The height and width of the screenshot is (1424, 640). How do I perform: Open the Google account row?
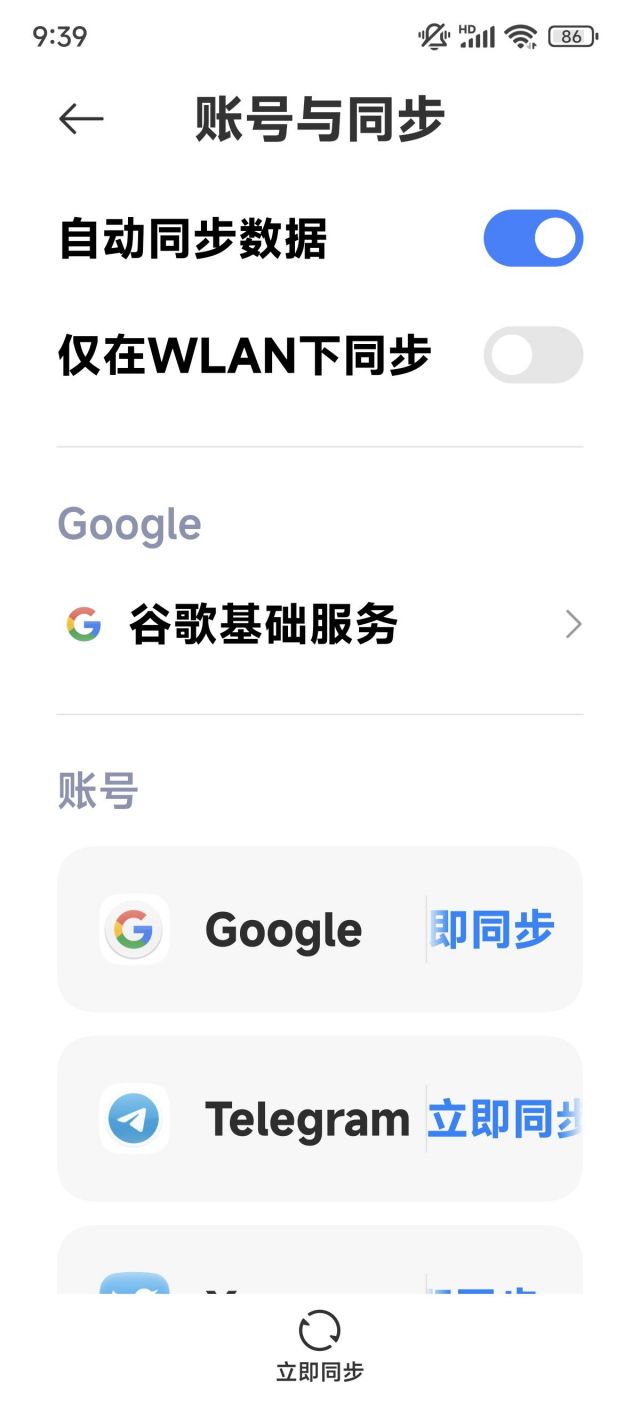260,930
